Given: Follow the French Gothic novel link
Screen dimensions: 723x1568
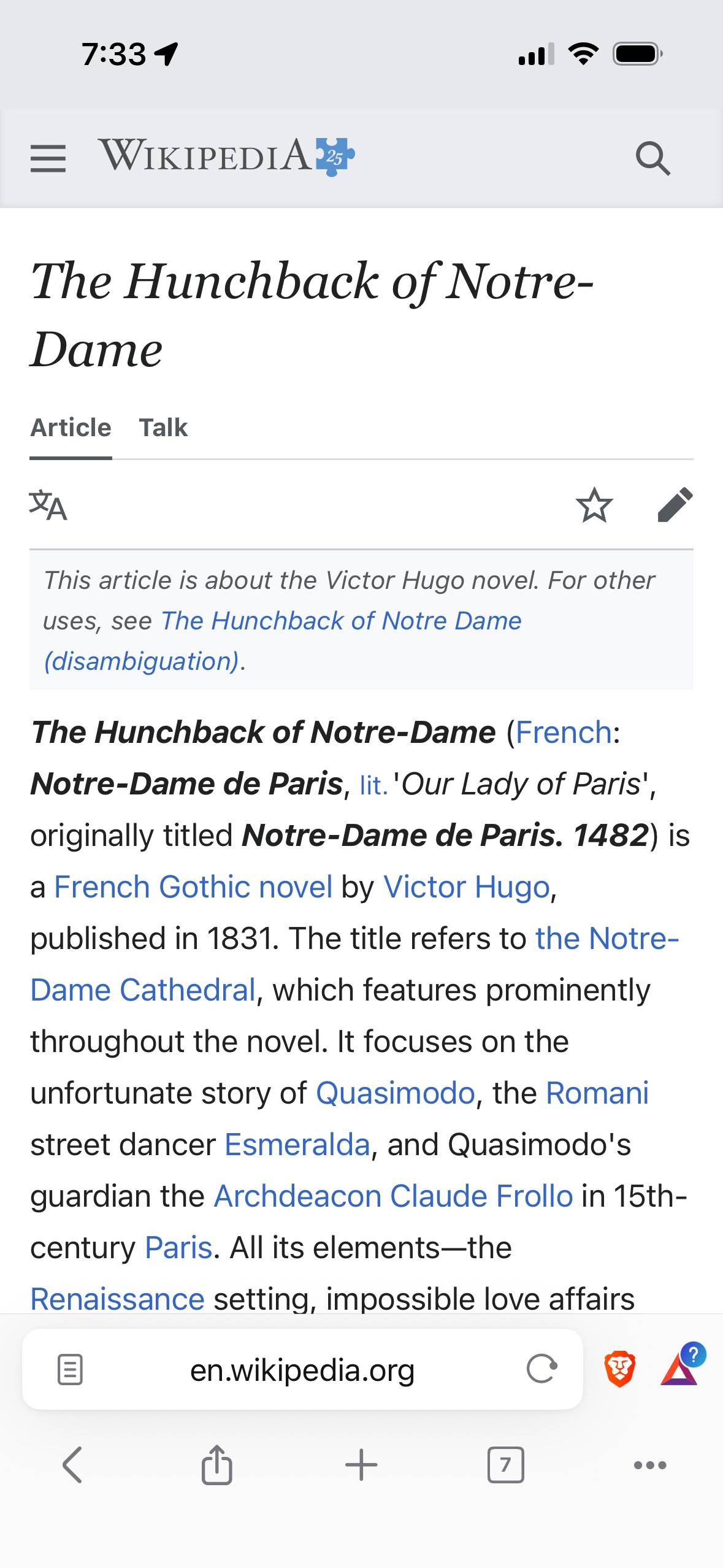Looking at the screenshot, I should (193, 887).
